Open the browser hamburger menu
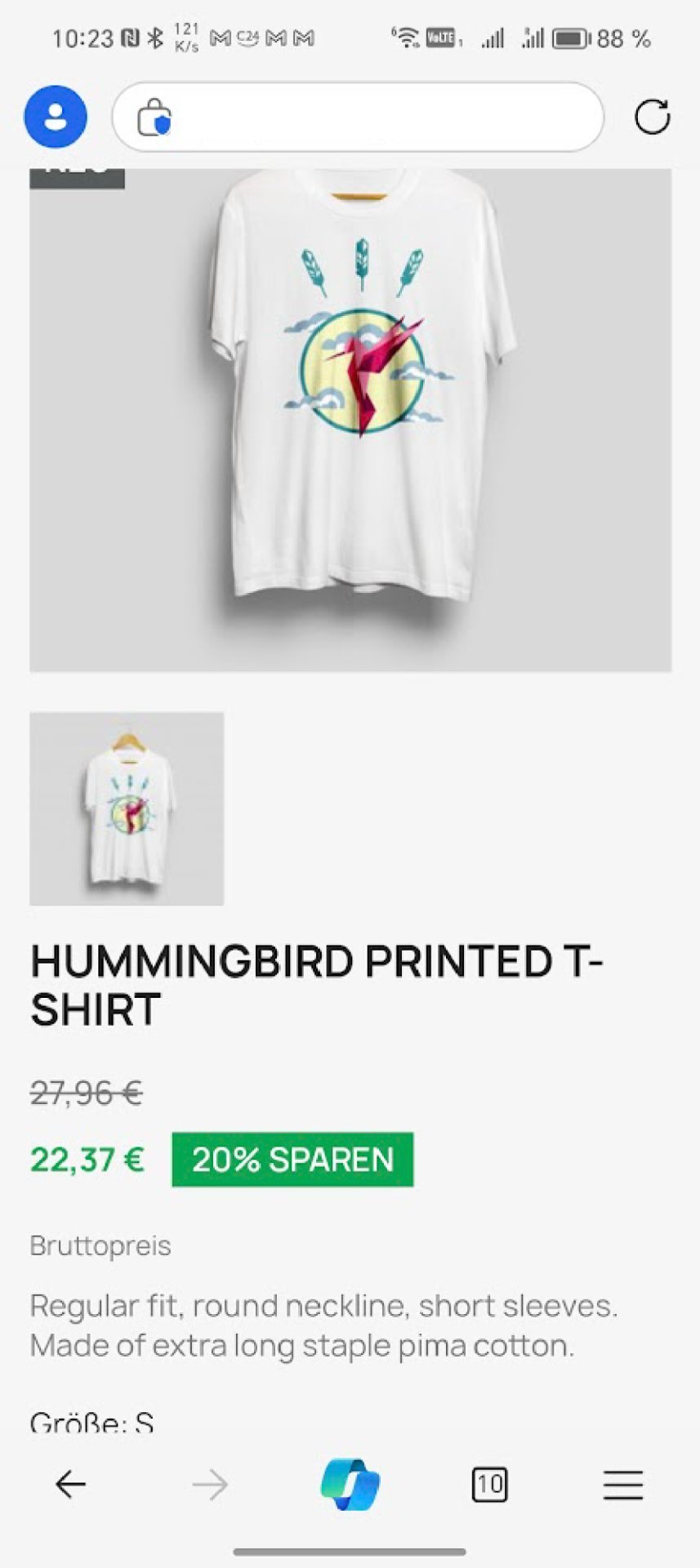The height and width of the screenshot is (1568, 700). (x=623, y=1484)
